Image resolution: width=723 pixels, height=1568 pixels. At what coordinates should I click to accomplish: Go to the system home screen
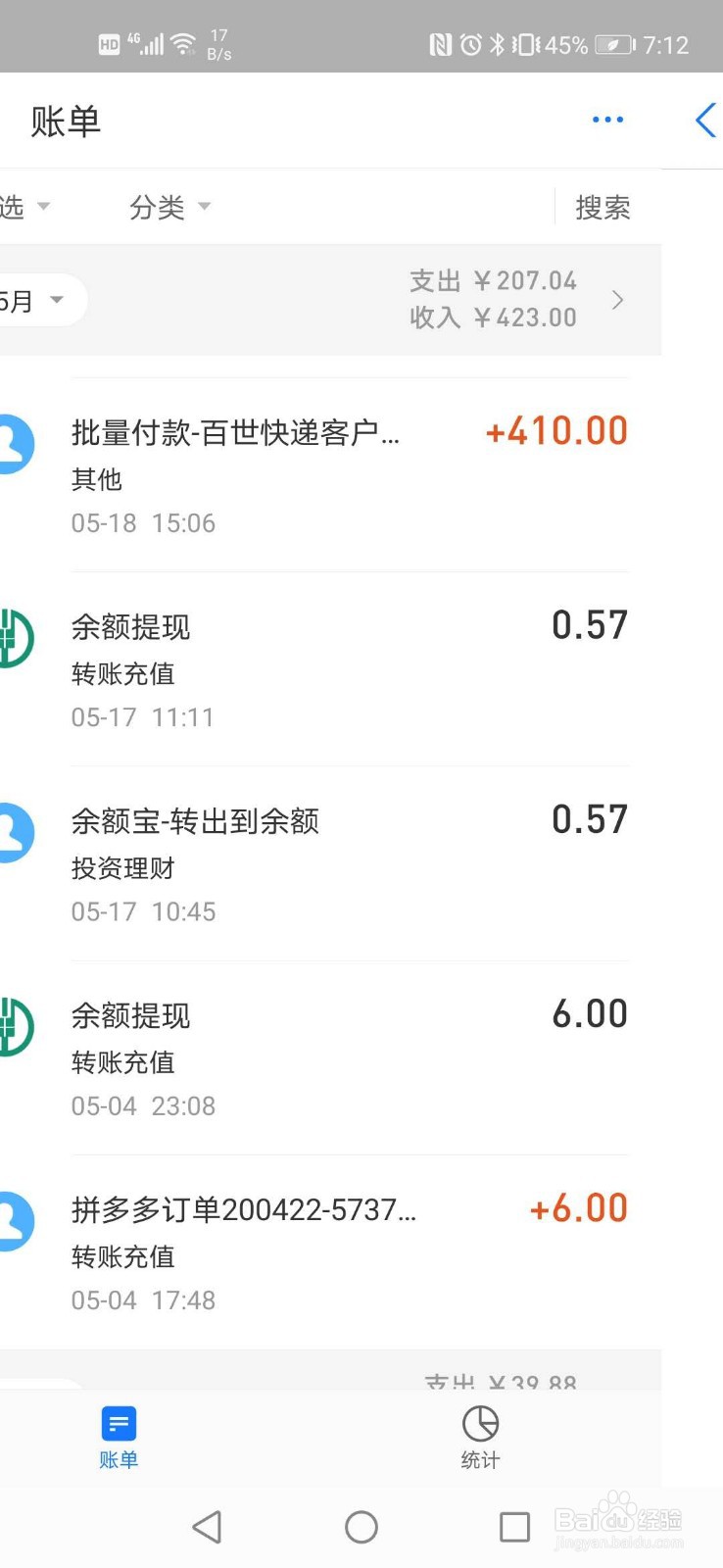pos(361,1527)
